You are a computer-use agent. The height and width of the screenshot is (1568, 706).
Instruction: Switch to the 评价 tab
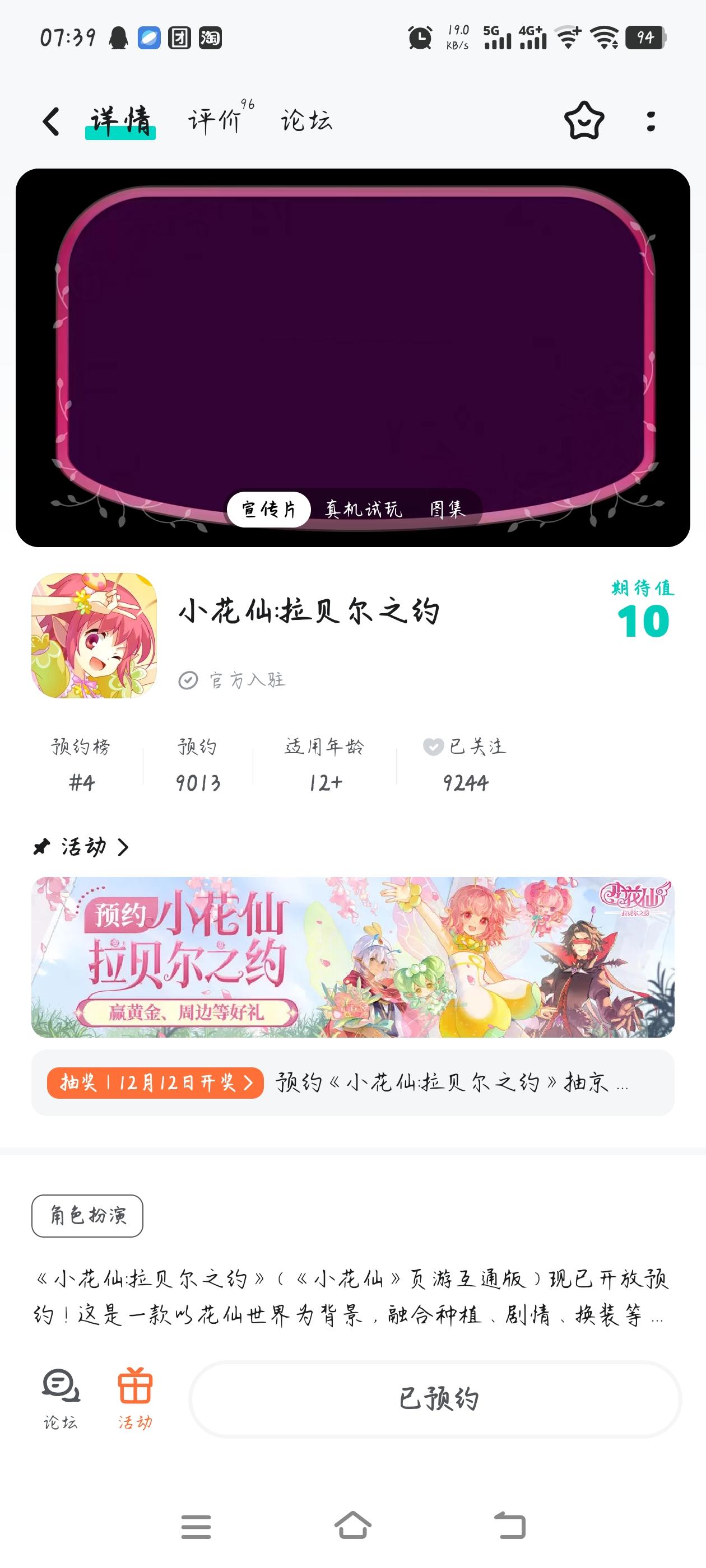pyautogui.click(x=214, y=121)
